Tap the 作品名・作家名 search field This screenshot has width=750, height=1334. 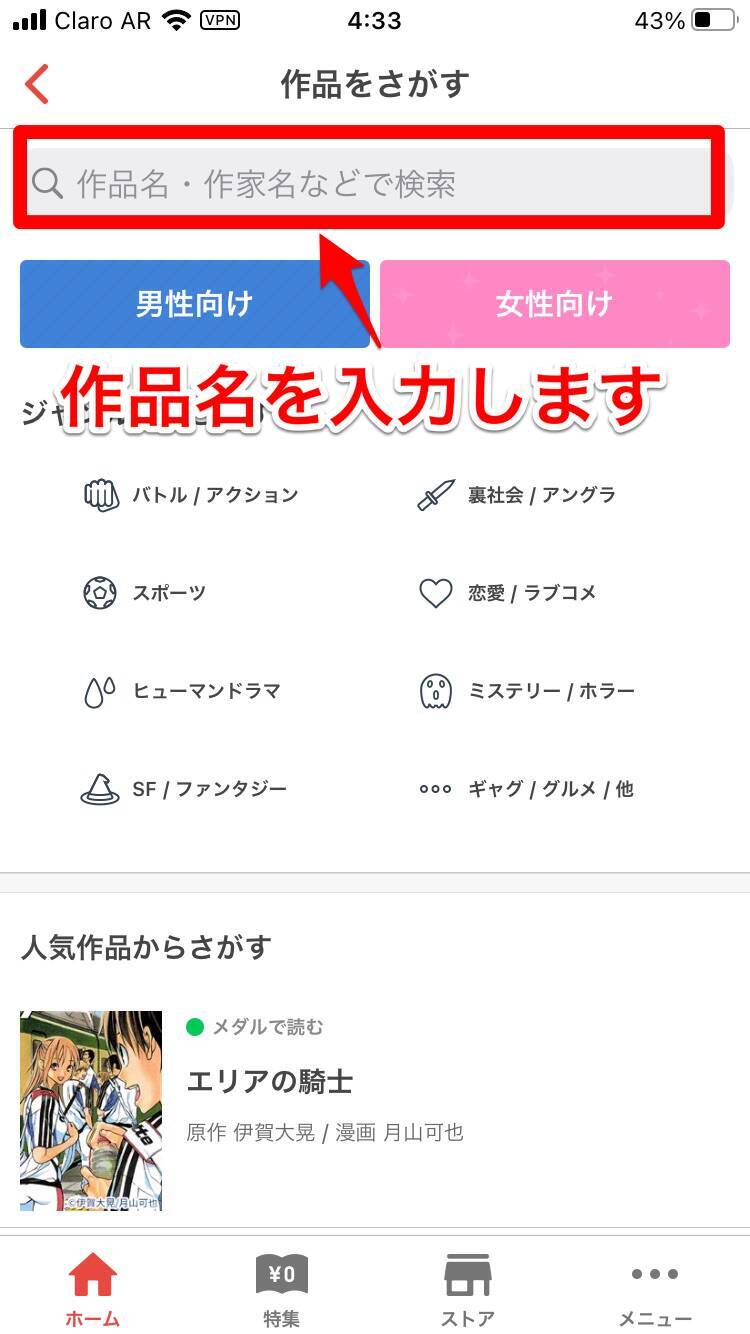pos(370,184)
